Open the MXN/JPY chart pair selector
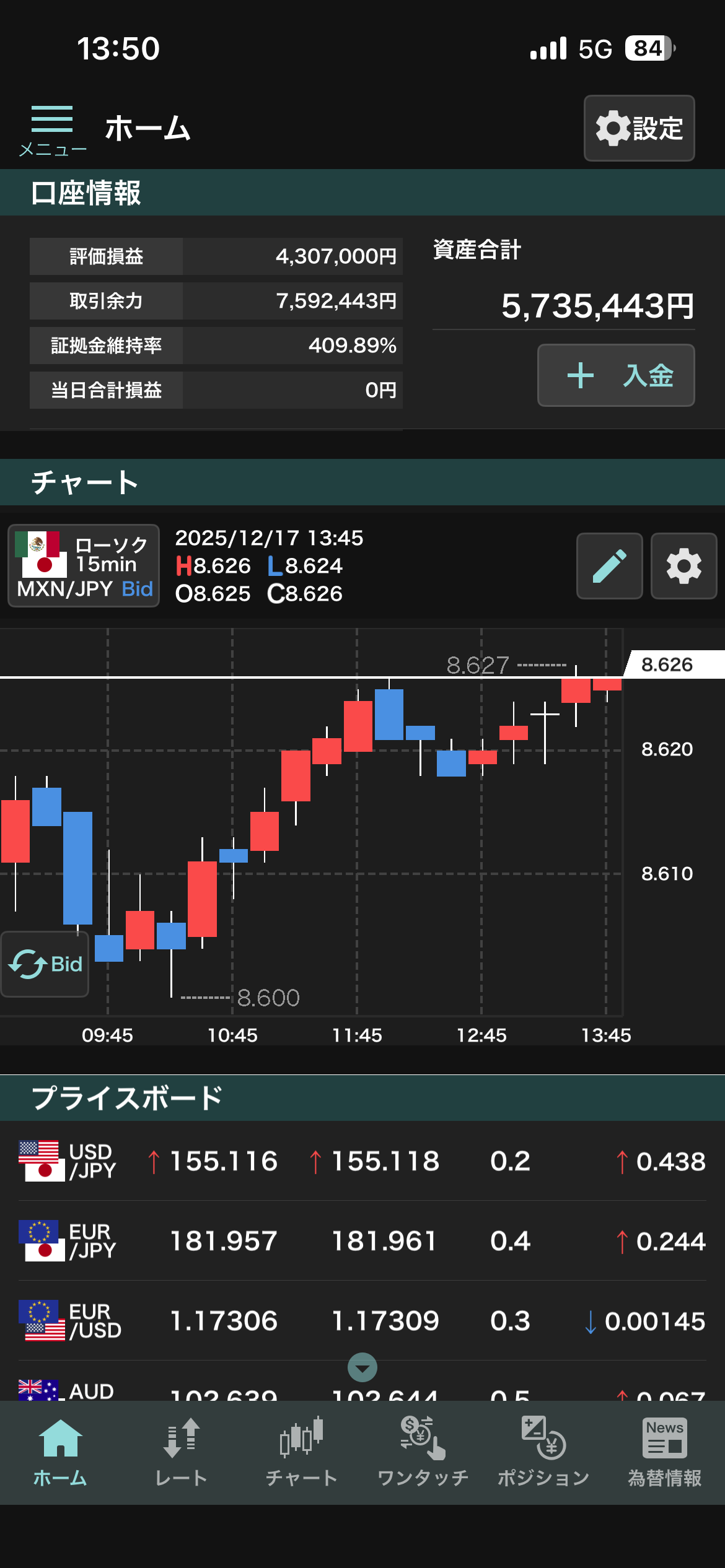725x1568 pixels. click(84, 565)
